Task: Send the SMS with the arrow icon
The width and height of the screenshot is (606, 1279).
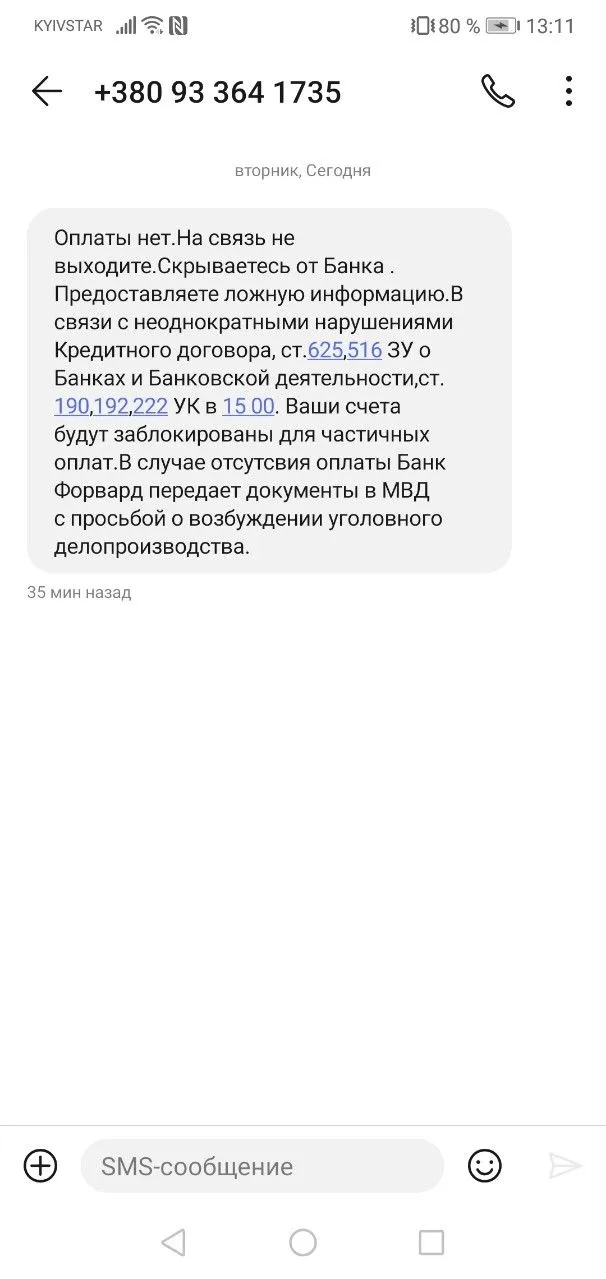Action: click(565, 1166)
